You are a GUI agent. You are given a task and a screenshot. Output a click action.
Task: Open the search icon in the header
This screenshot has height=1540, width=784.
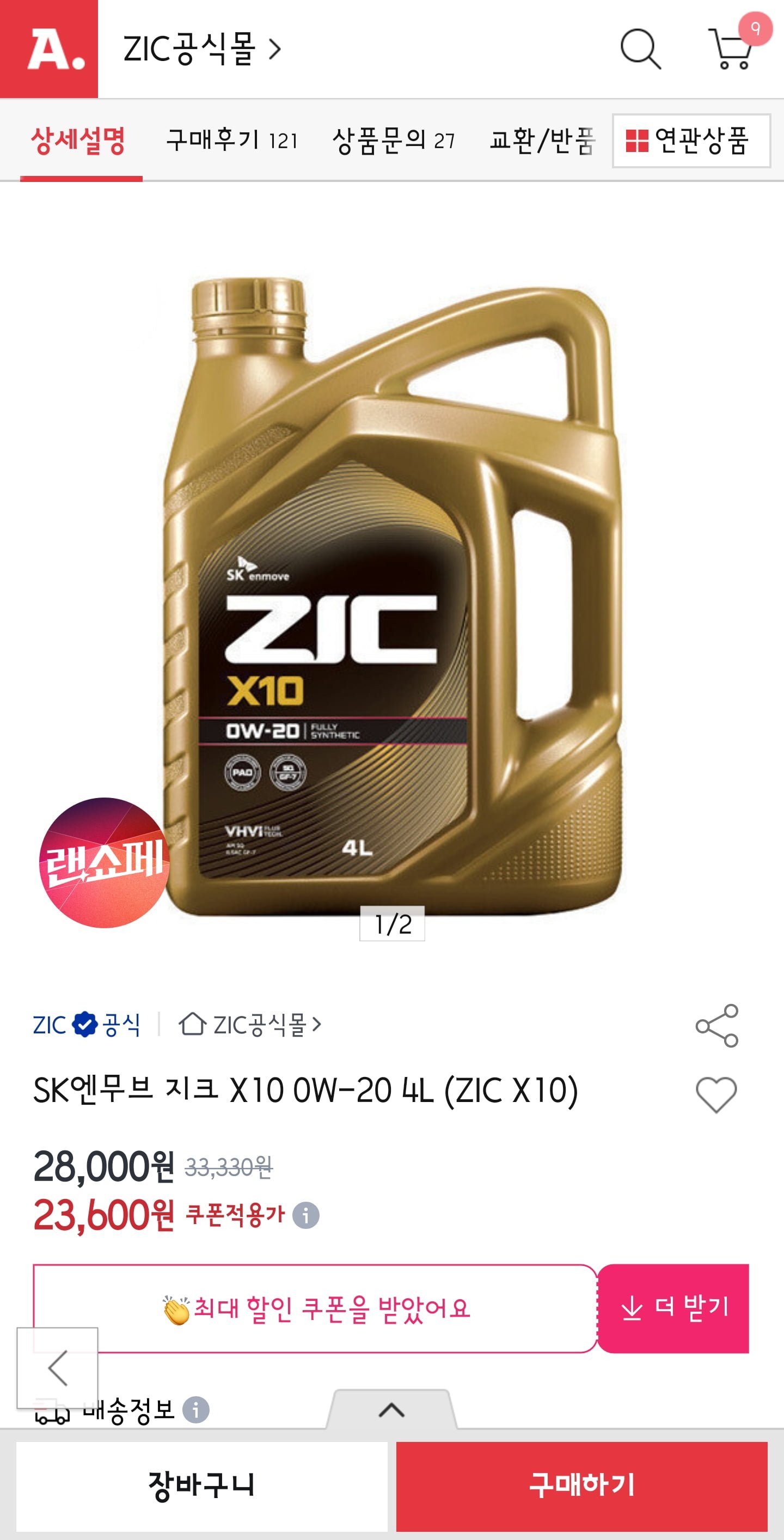coord(640,49)
